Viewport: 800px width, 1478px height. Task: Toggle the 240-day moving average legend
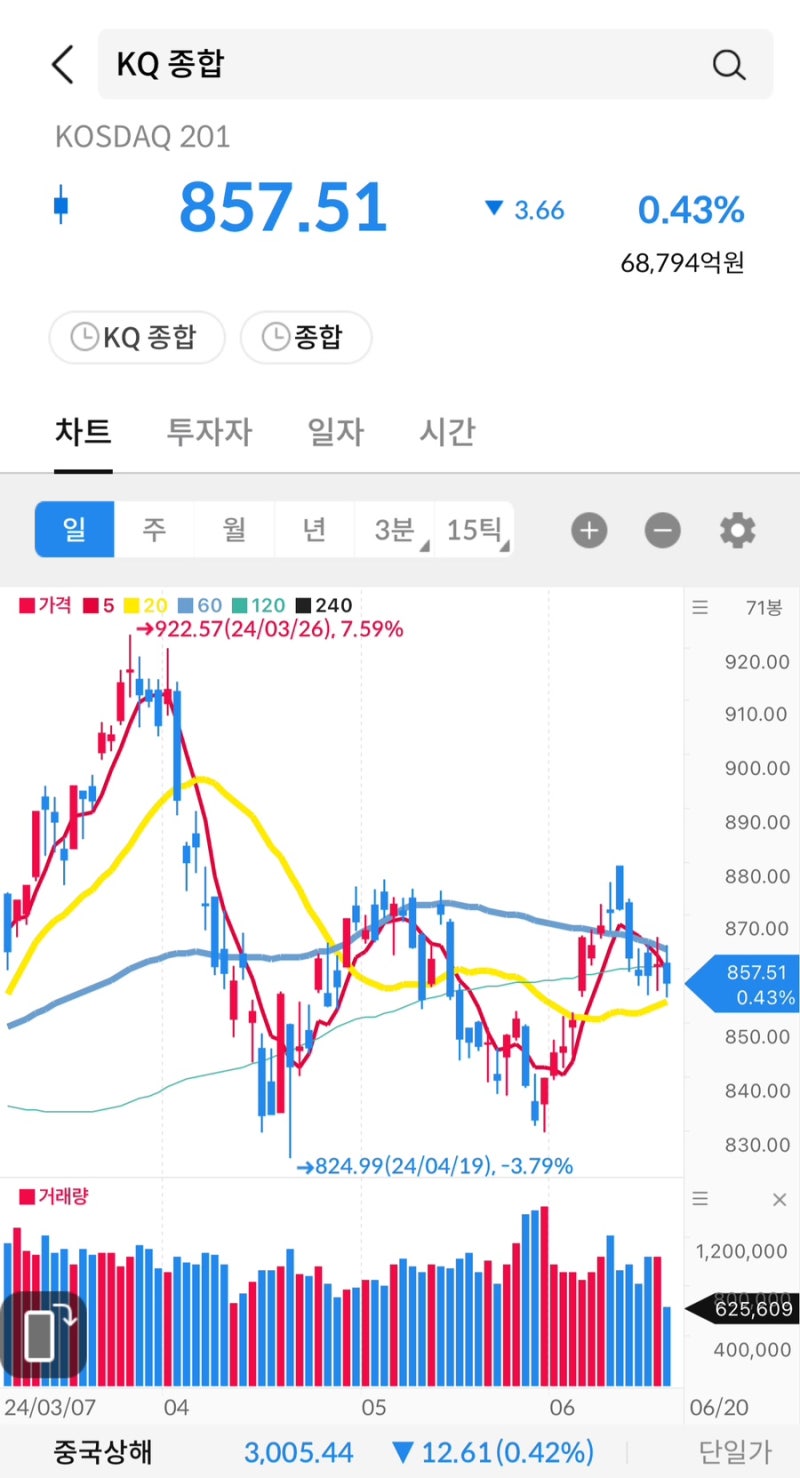tap(330, 605)
